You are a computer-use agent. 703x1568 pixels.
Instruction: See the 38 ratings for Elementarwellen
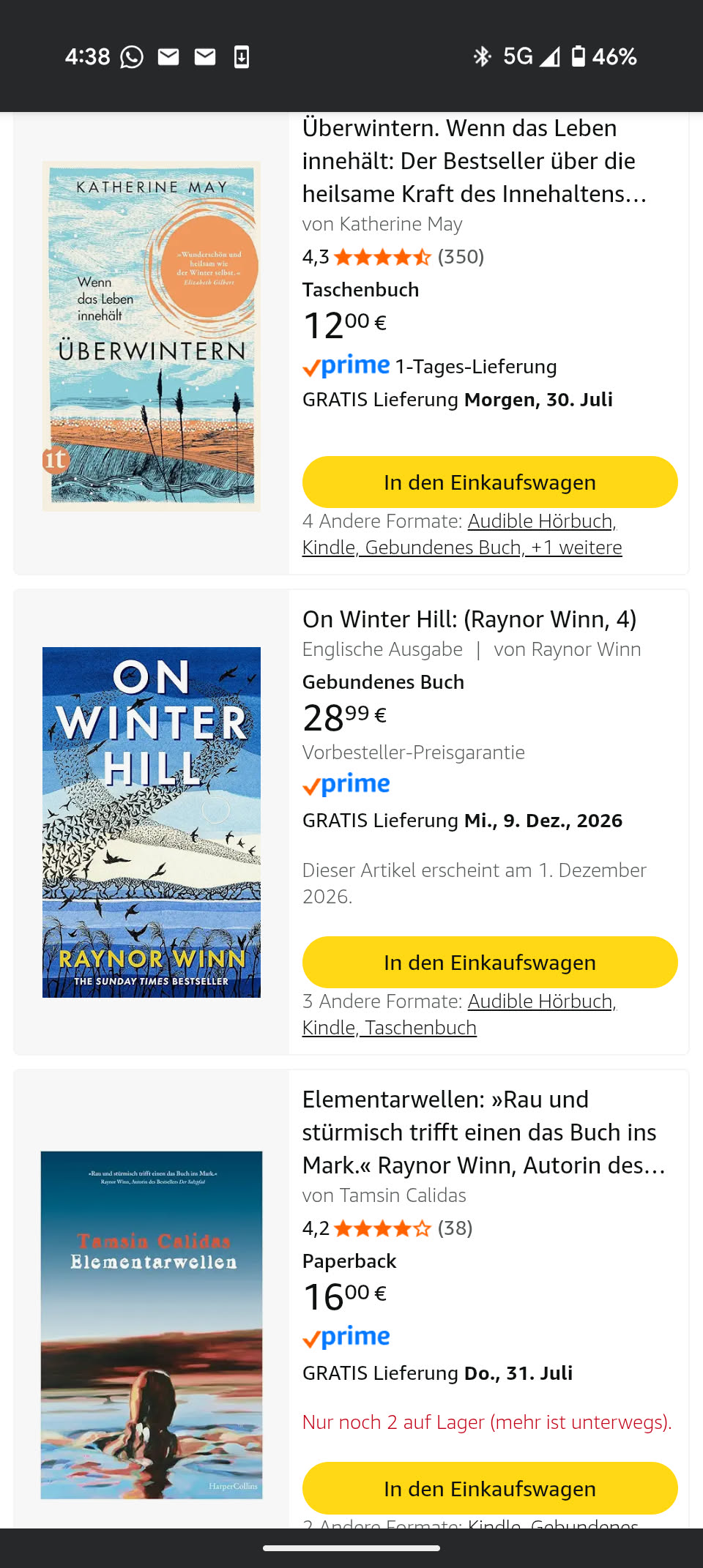[455, 1228]
